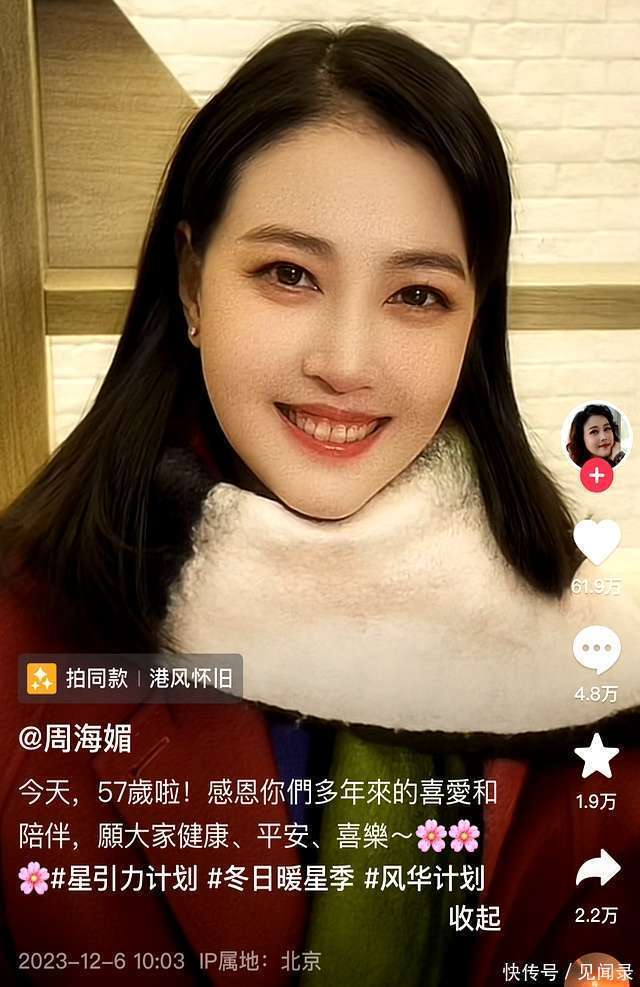Share this video using the arrow icon
The width and height of the screenshot is (640, 987).
pos(597,868)
